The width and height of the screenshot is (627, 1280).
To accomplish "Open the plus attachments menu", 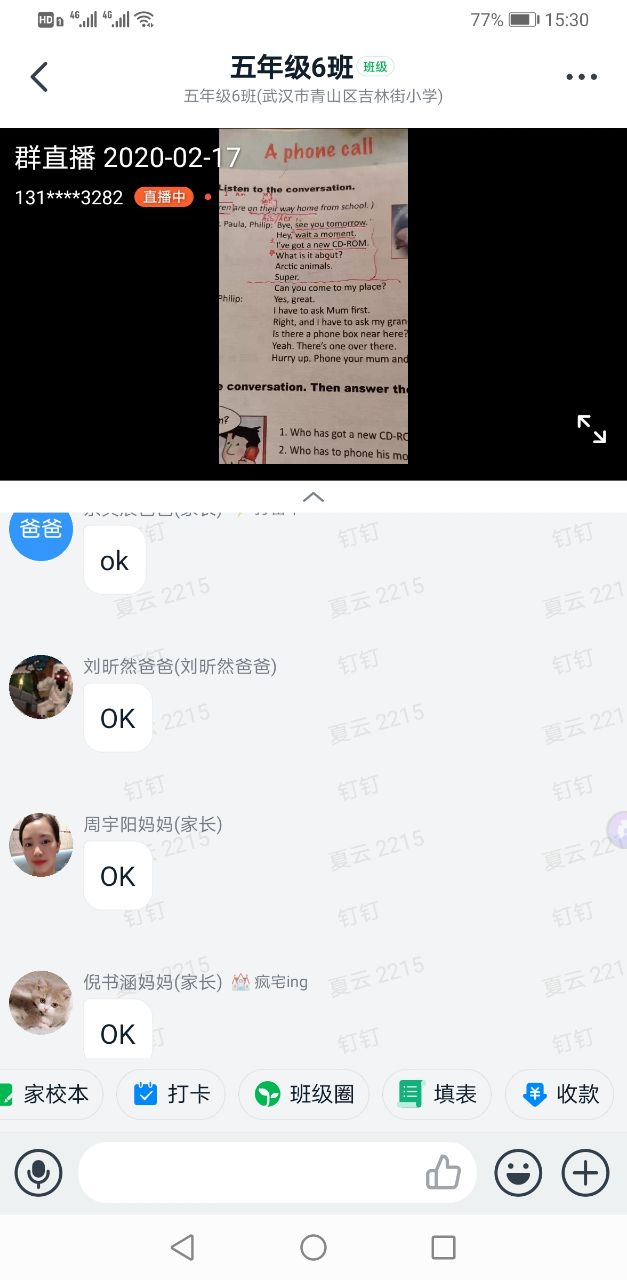I will pos(585,1172).
